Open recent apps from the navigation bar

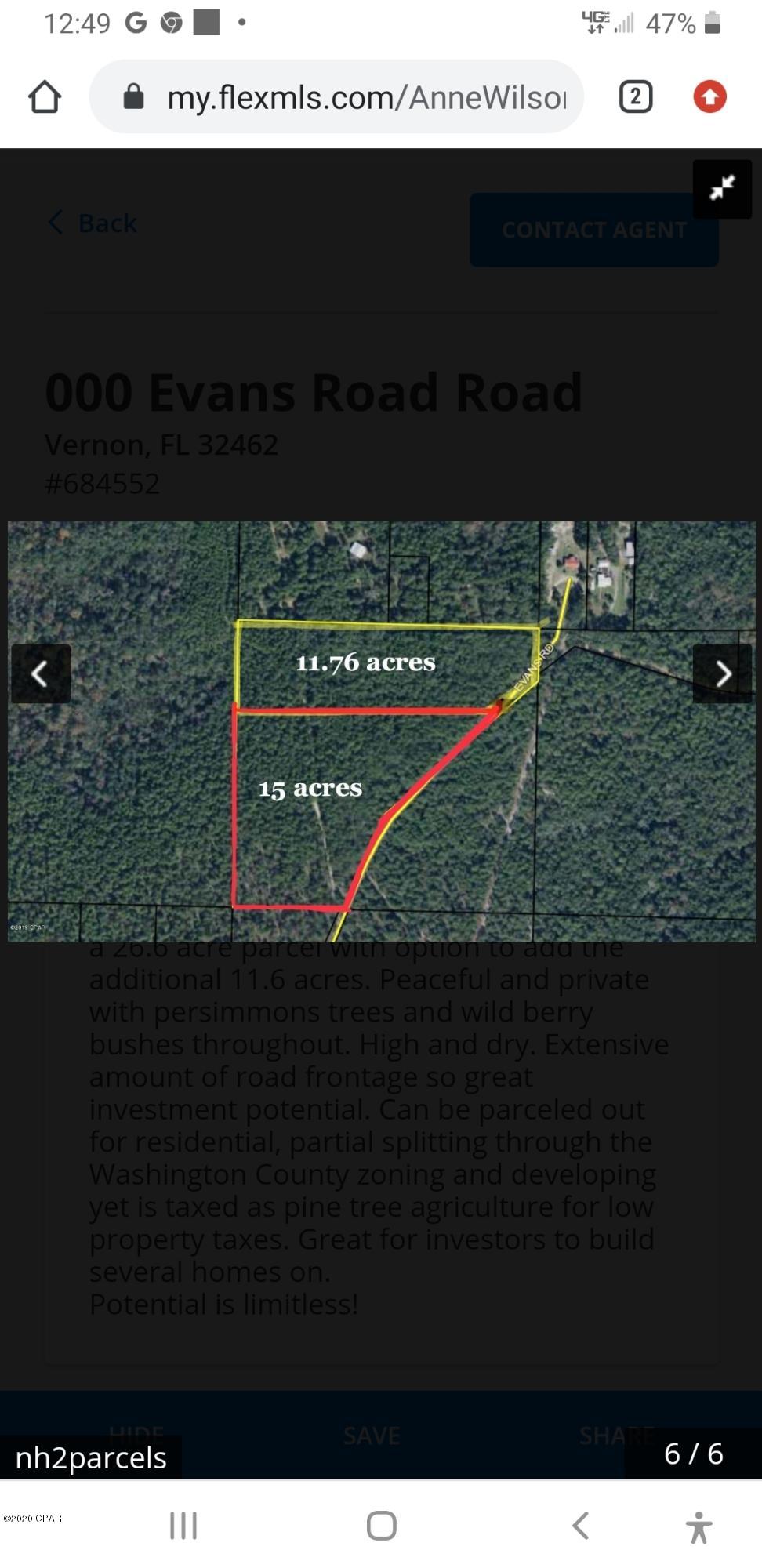pyautogui.click(x=183, y=1526)
